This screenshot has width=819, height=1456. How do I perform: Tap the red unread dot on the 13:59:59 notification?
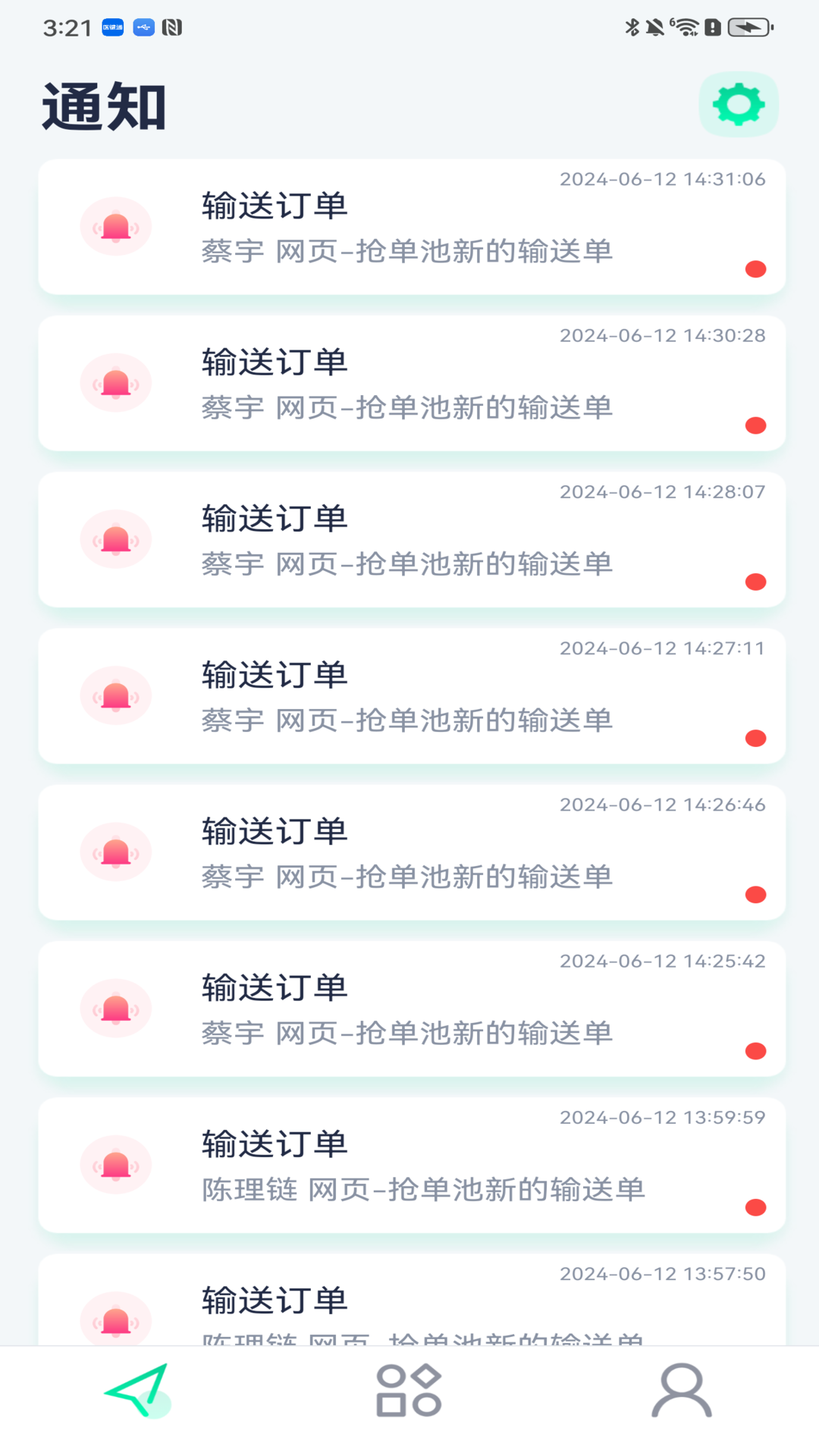[755, 1207]
